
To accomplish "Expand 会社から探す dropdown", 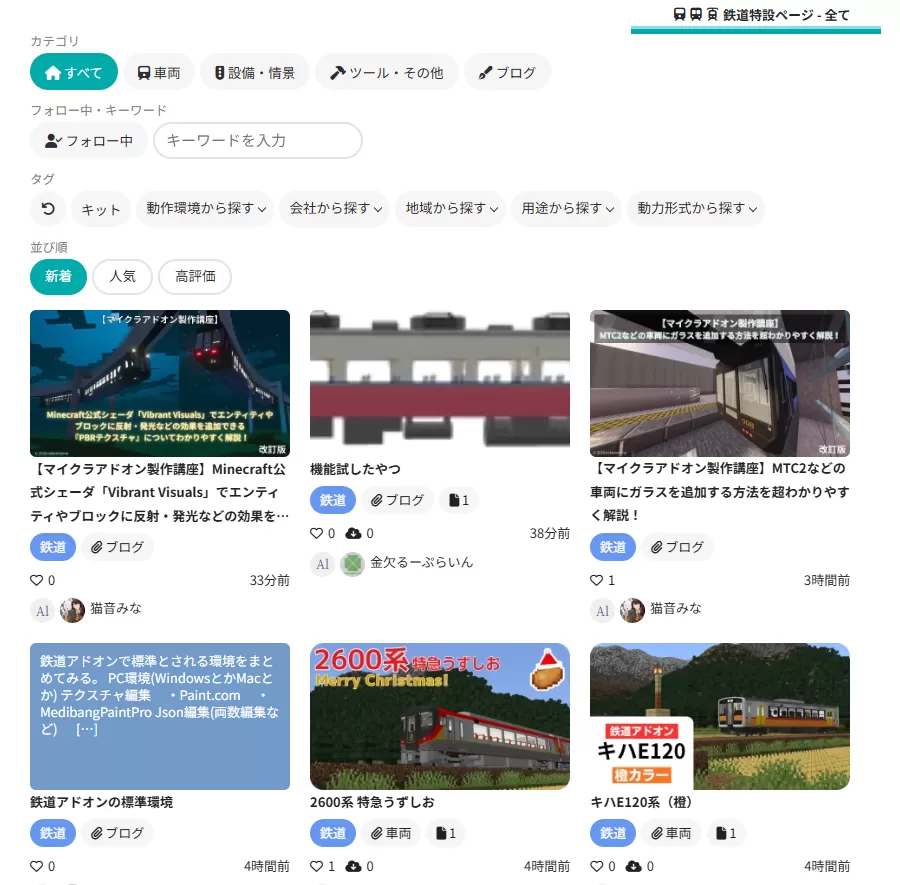I will [336, 209].
